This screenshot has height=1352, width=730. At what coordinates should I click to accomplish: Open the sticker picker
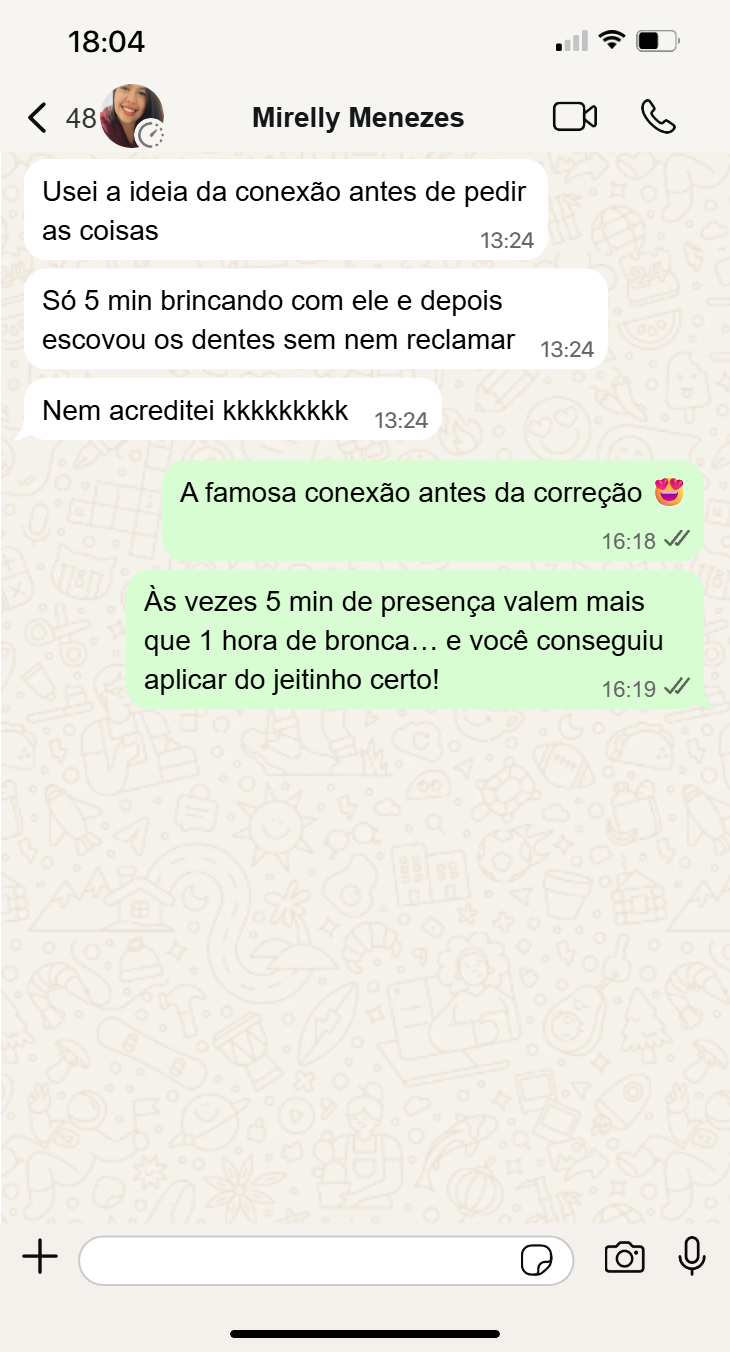tap(537, 1260)
